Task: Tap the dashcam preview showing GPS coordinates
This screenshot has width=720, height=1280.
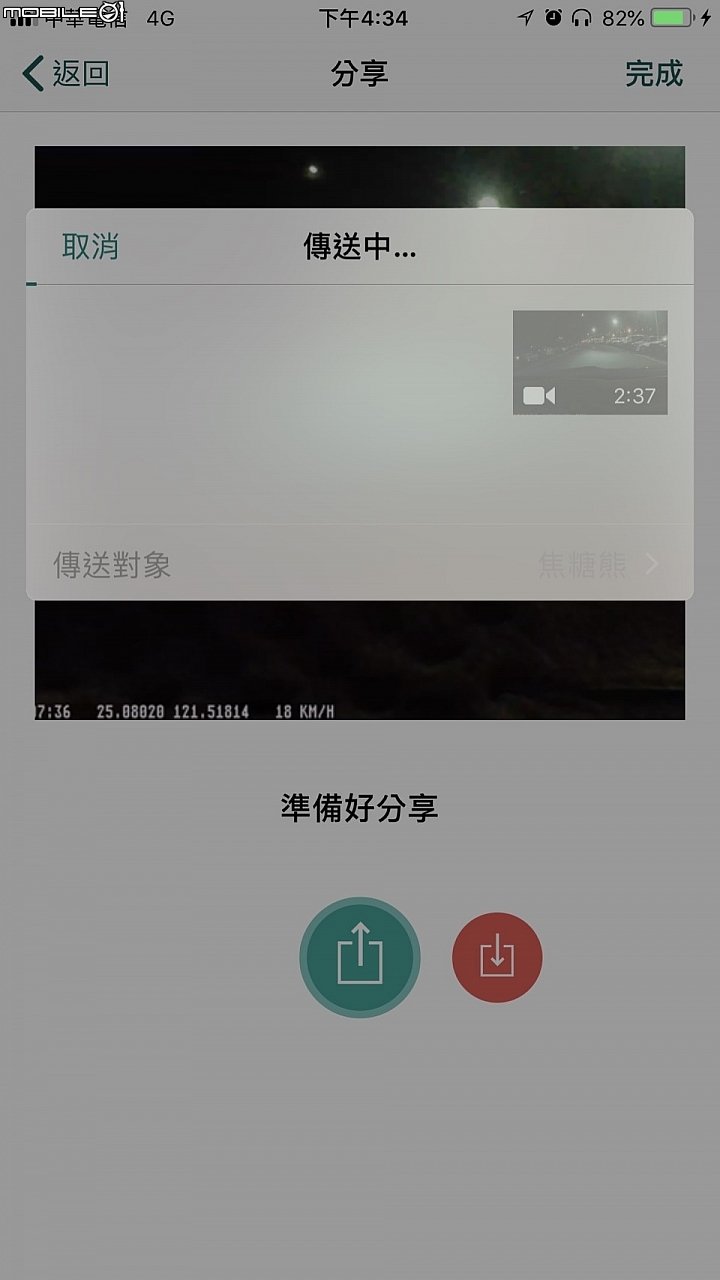Action: coord(359,660)
